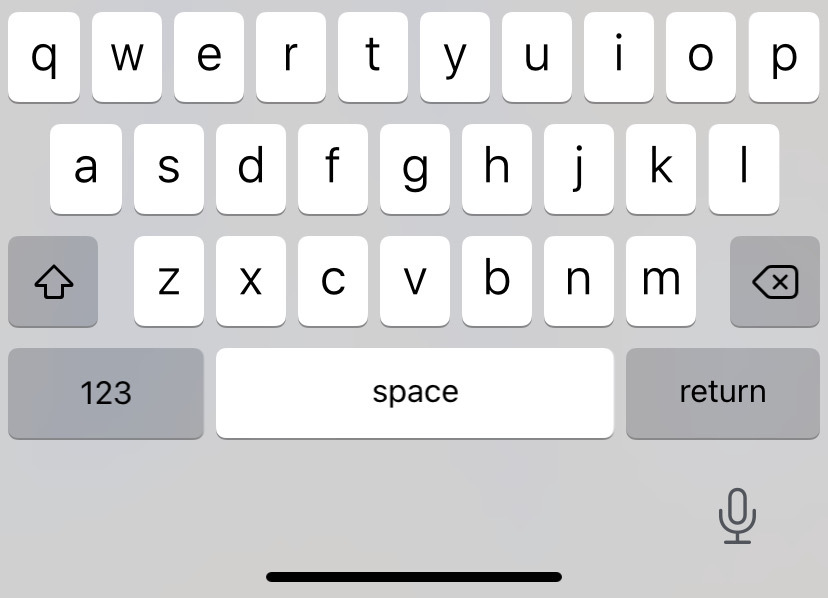Tap the space bar

(415, 393)
